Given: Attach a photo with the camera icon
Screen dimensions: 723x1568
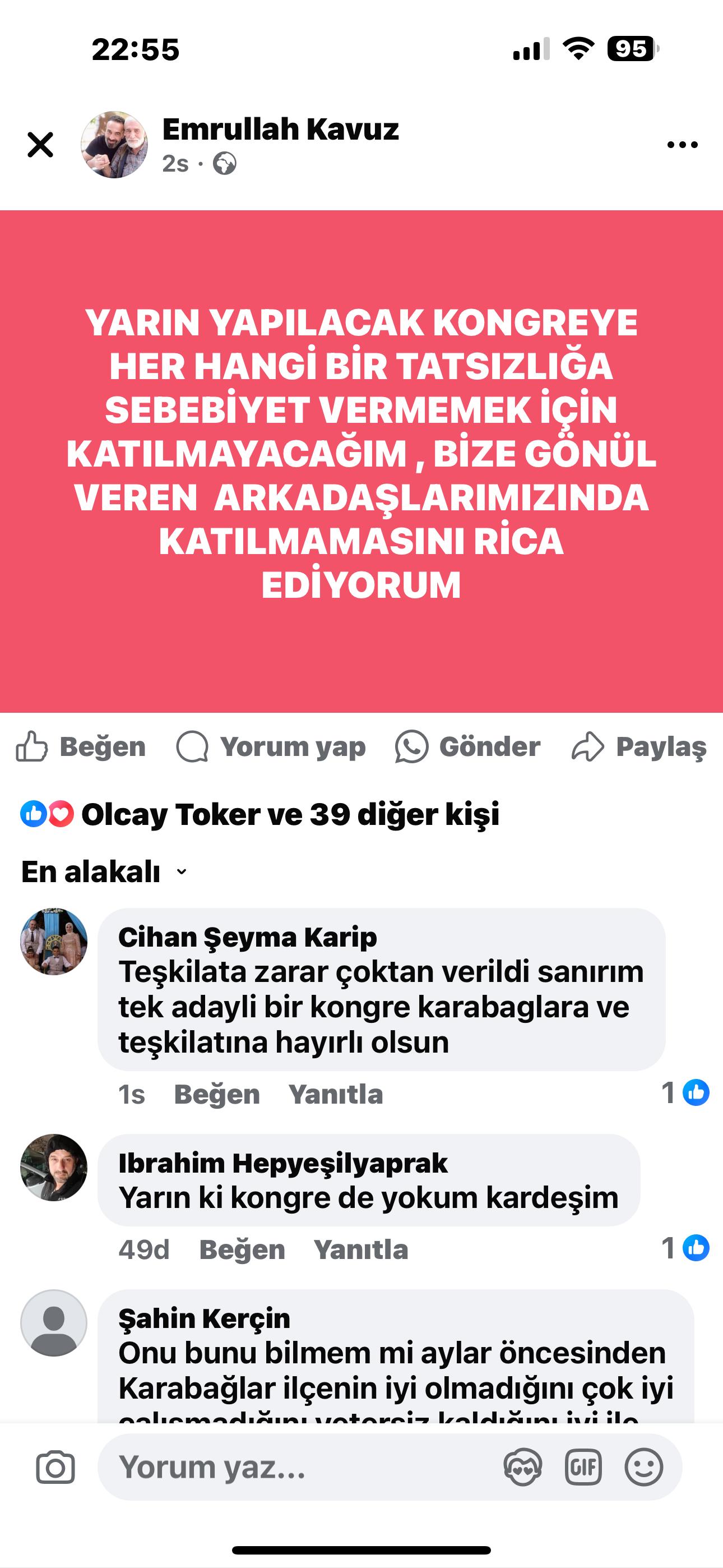Looking at the screenshot, I should click(55, 1467).
